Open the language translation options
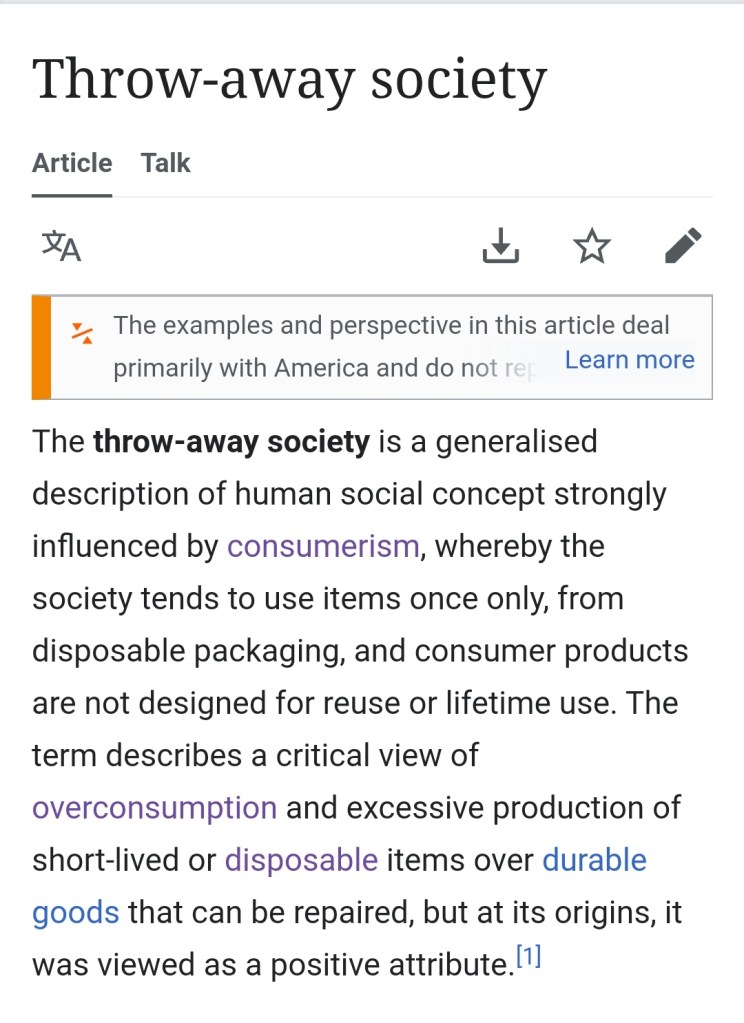Screen dimensions: 744x1023 coord(61,245)
